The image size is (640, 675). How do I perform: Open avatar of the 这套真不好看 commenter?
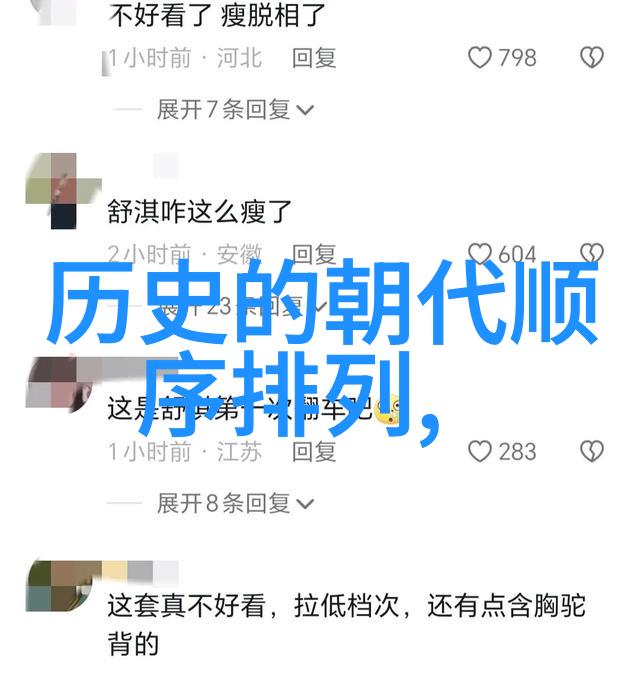[x=52, y=587]
